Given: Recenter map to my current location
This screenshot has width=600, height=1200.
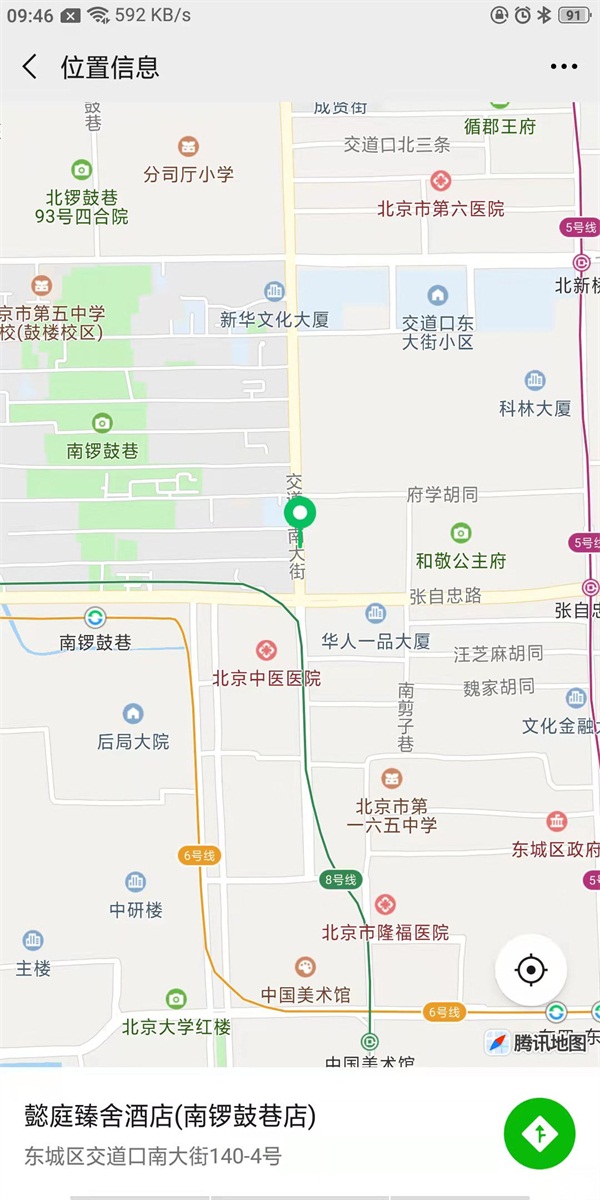Looking at the screenshot, I should (531, 970).
